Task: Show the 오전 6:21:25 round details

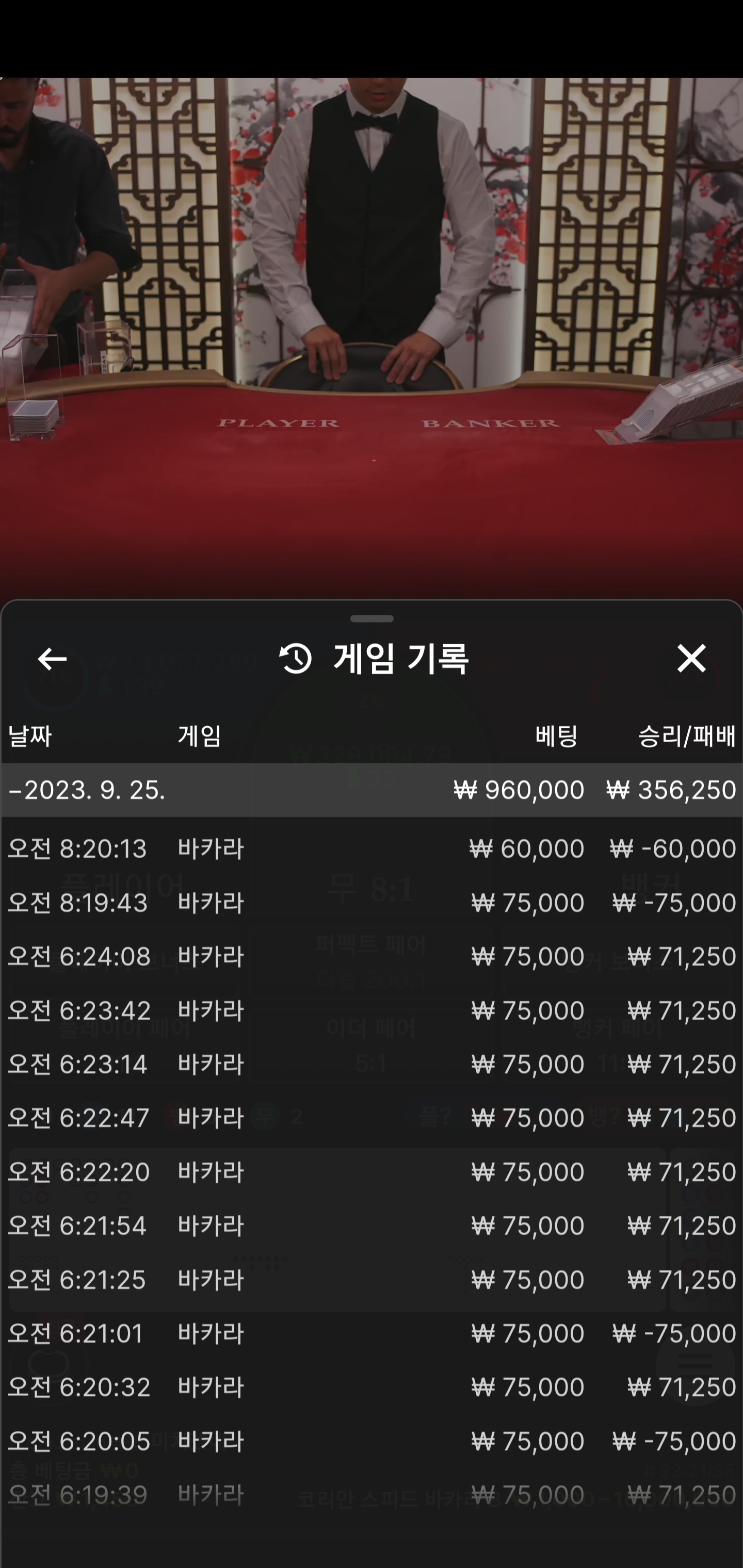Action: click(372, 1280)
